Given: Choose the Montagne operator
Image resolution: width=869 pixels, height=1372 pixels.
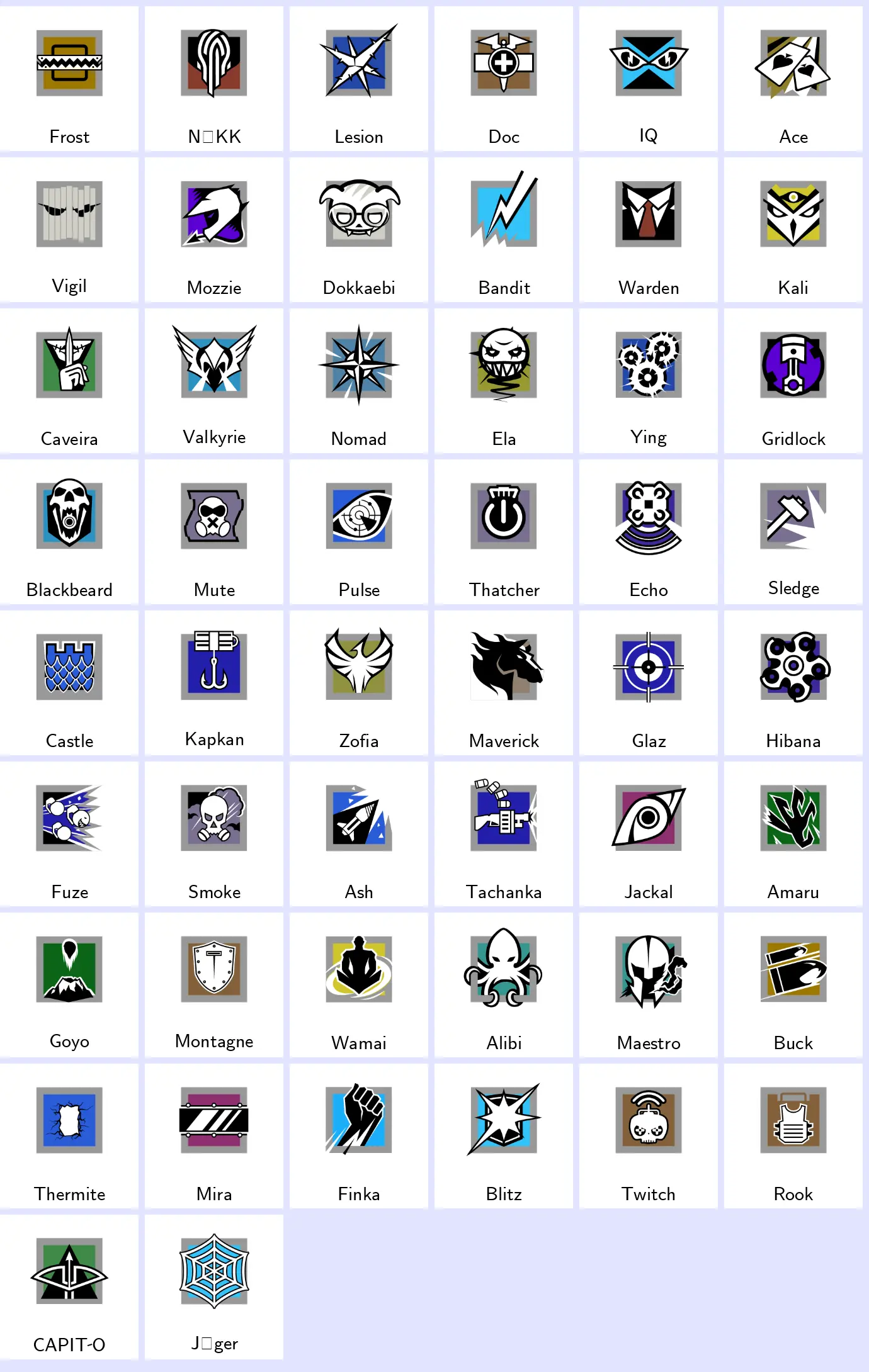Looking at the screenshot, I should [214, 985].
